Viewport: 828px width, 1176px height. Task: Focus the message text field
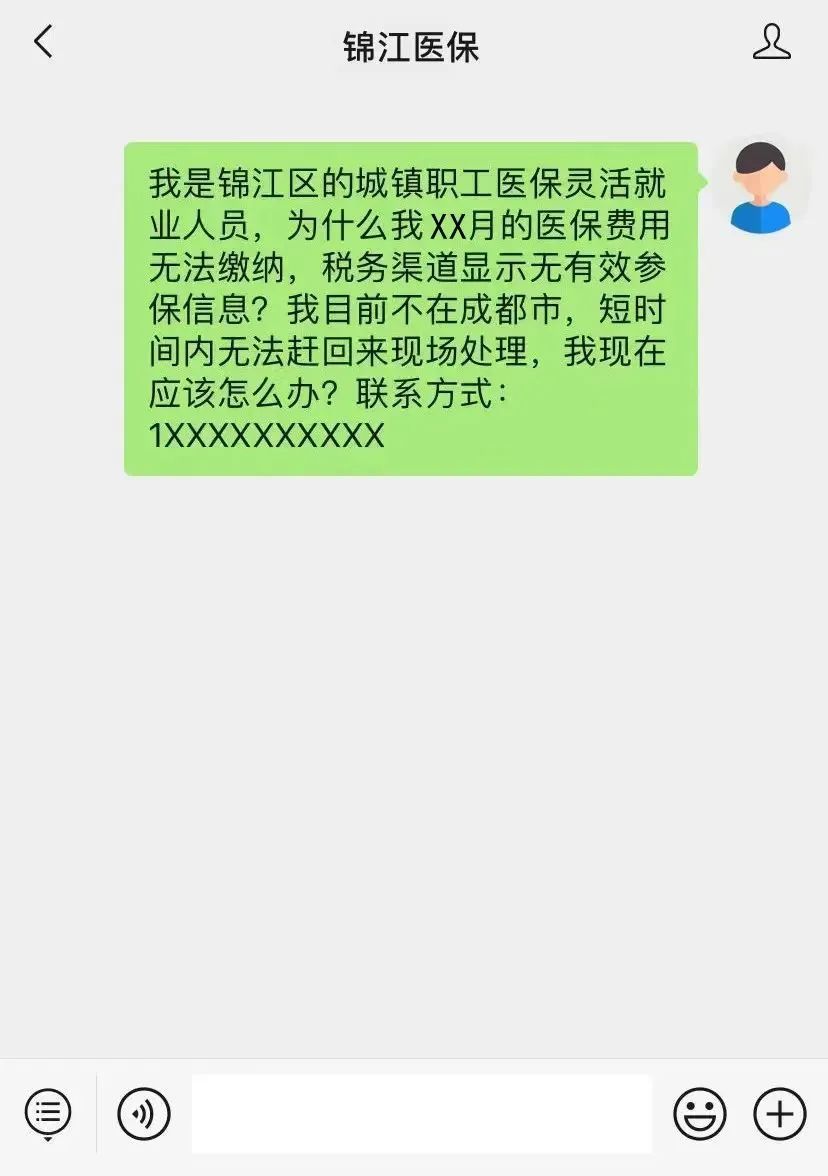click(421, 1113)
